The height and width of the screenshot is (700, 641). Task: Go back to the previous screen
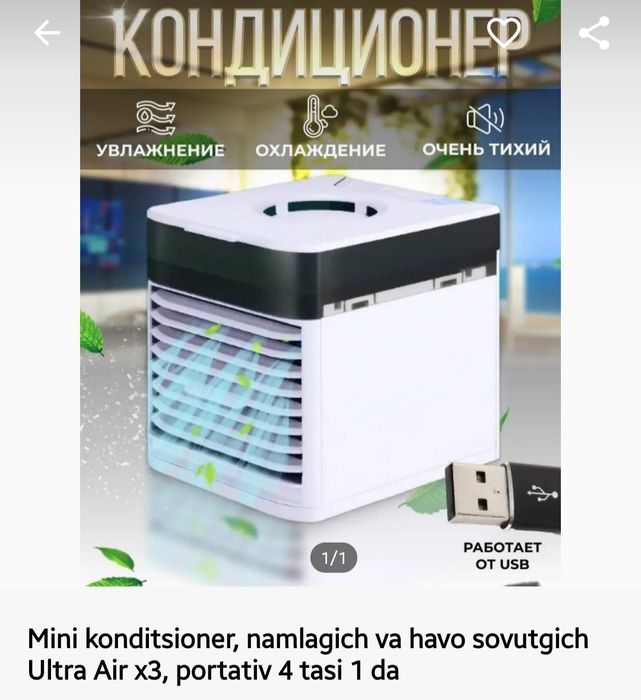pyautogui.click(x=47, y=33)
